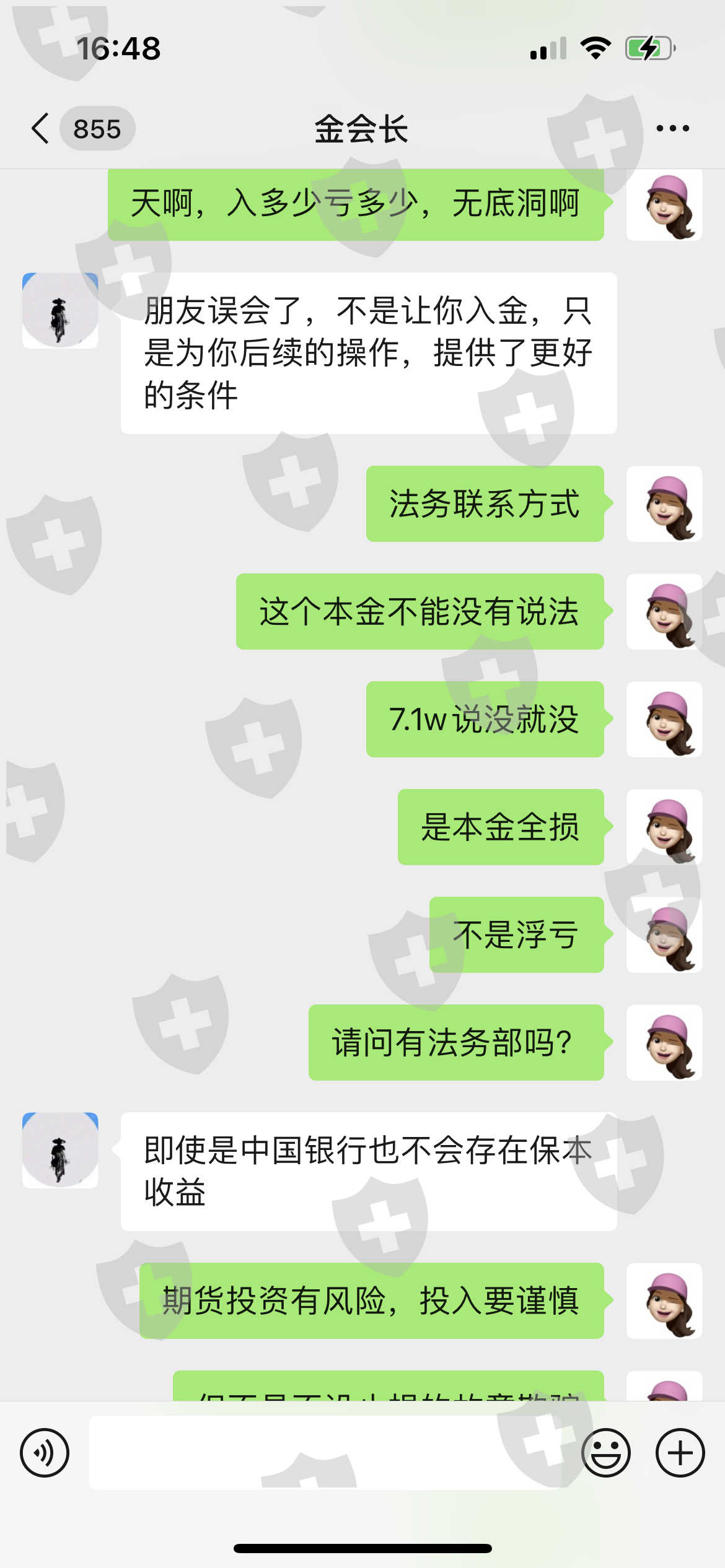Open the chat details overflow menu
Screen dimensions: 725x1568
[672, 128]
